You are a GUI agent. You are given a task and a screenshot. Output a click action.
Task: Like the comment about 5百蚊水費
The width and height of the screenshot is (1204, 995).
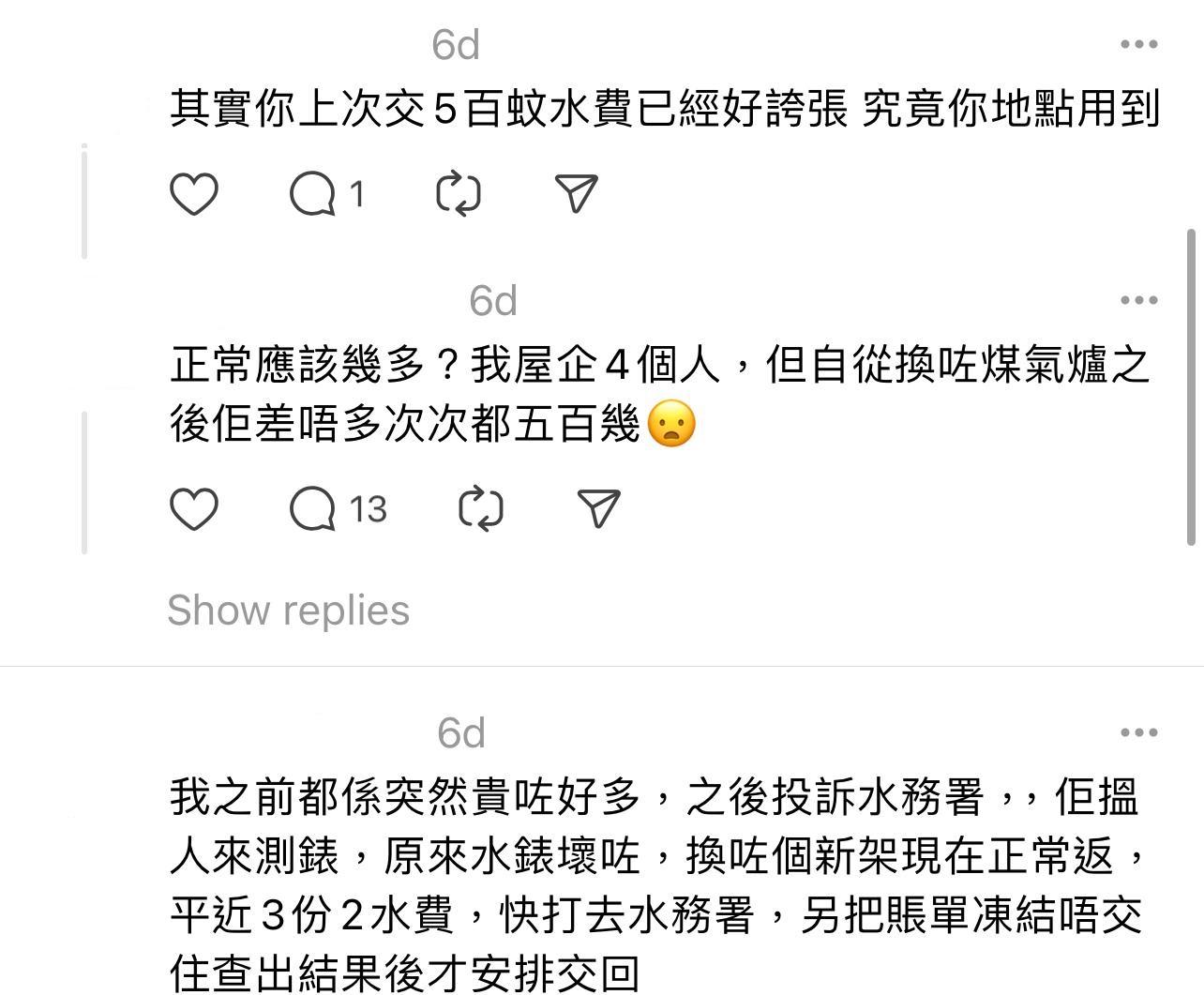pos(194,194)
